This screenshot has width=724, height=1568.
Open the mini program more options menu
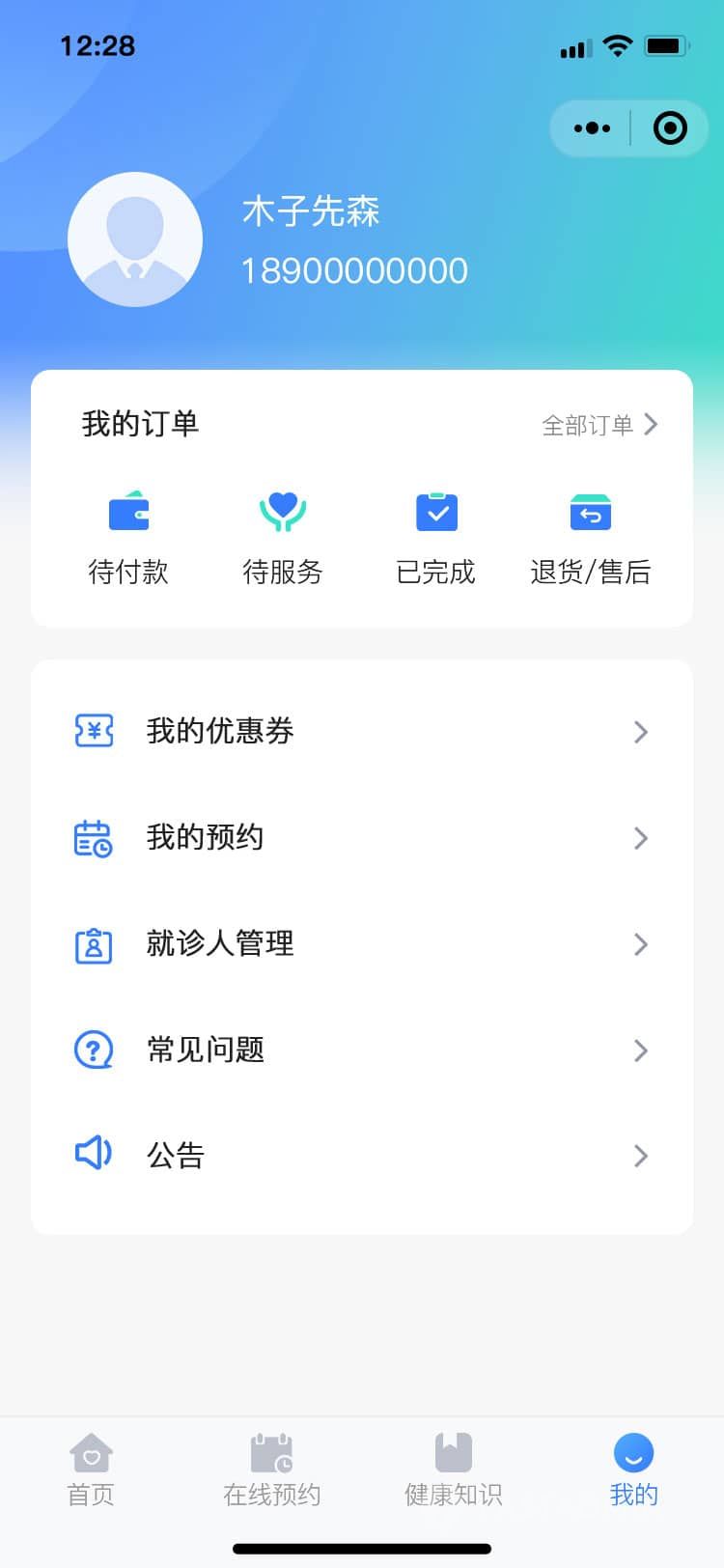[592, 127]
